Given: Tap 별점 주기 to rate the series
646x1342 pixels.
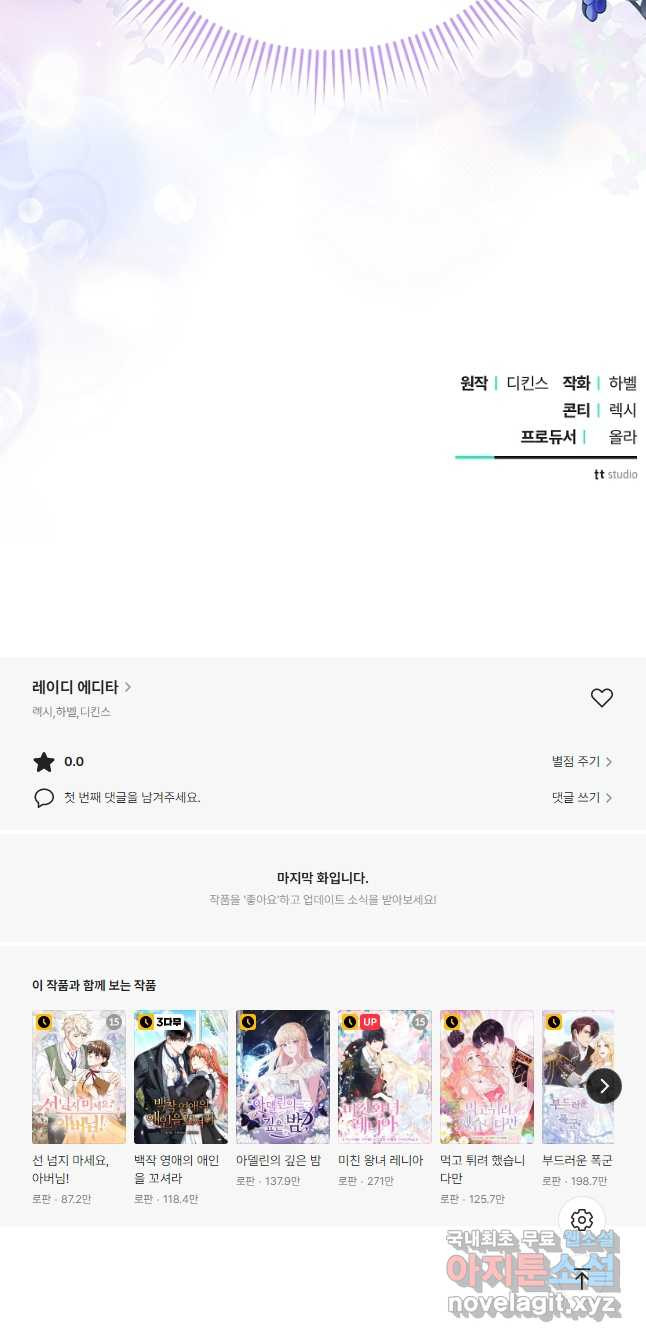Looking at the screenshot, I should pos(581,762).
